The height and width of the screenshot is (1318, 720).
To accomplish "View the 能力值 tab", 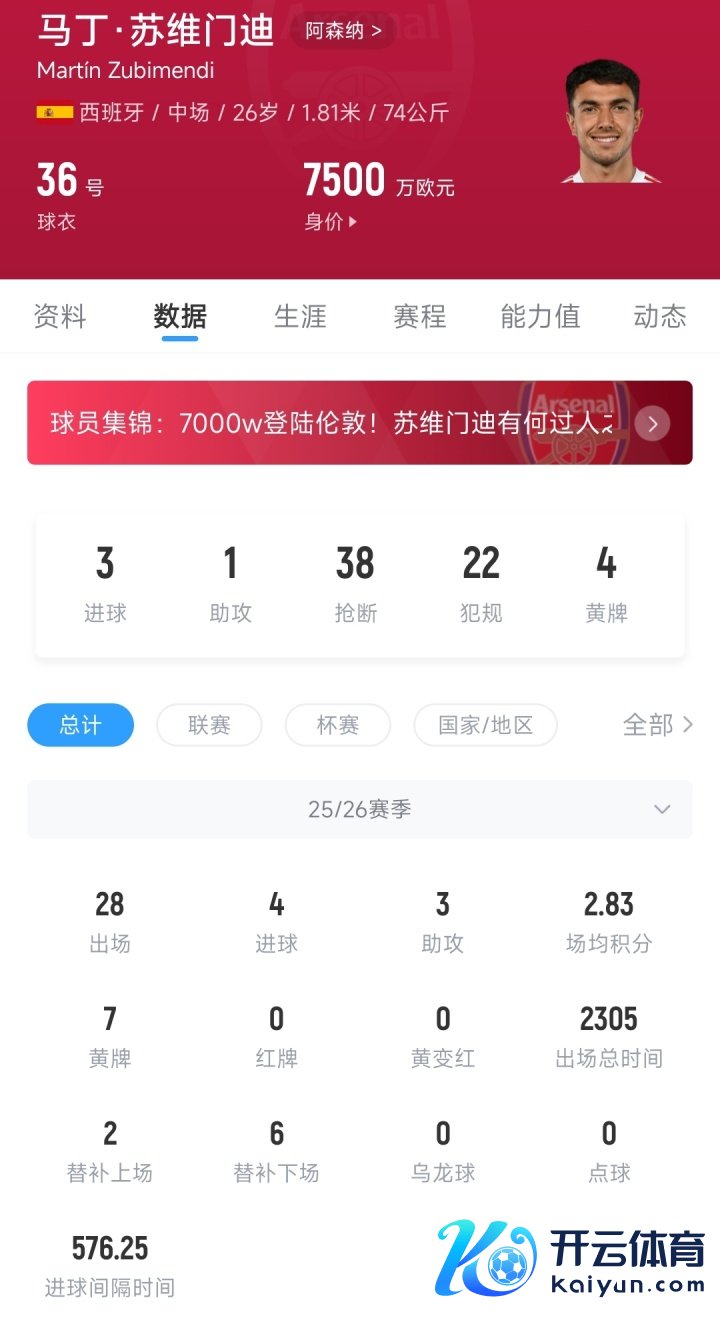I will (540, 317).
